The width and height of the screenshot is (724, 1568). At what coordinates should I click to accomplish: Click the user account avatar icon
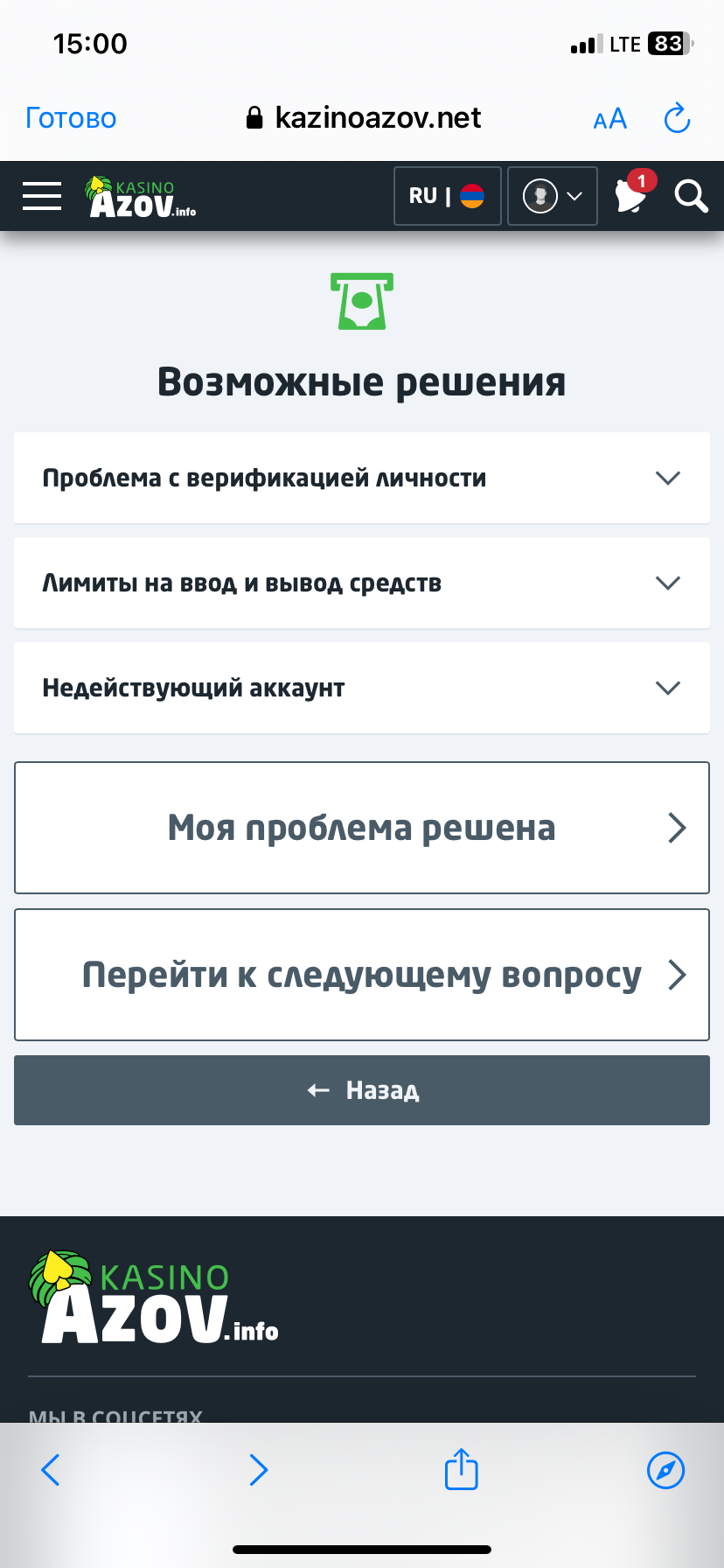click(540, 196)
